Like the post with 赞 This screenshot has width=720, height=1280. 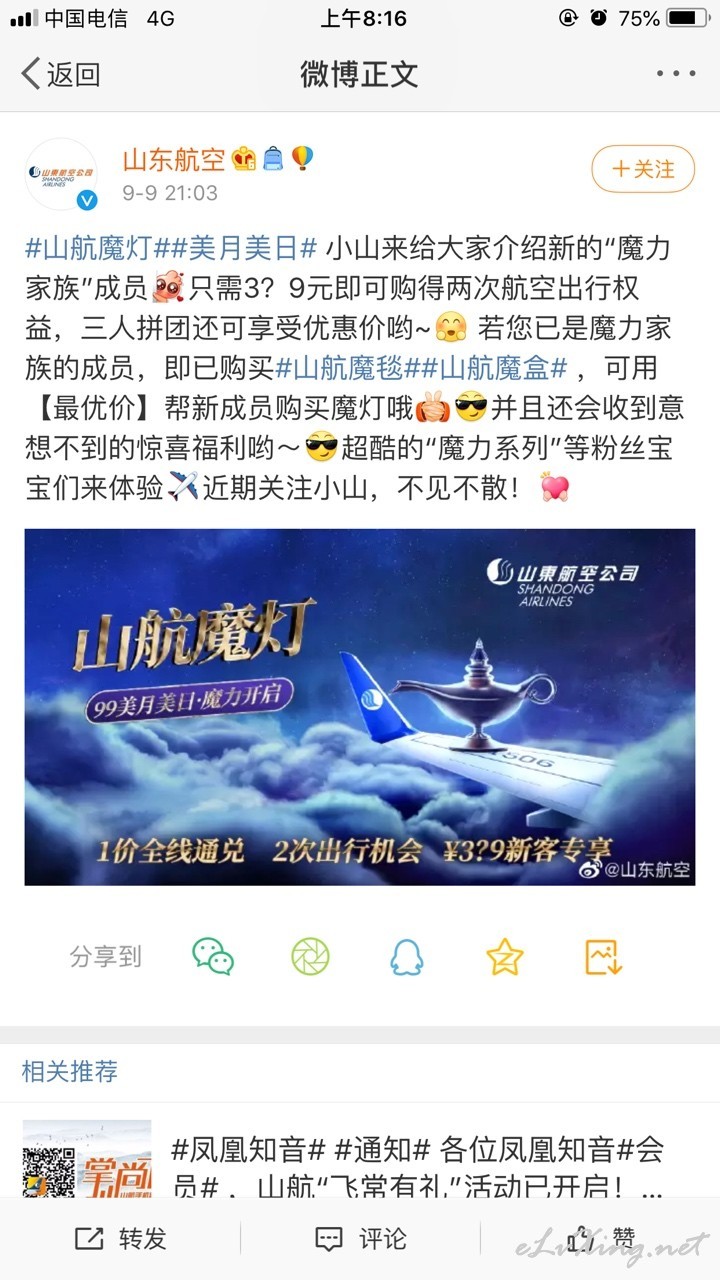[600, 1239]
